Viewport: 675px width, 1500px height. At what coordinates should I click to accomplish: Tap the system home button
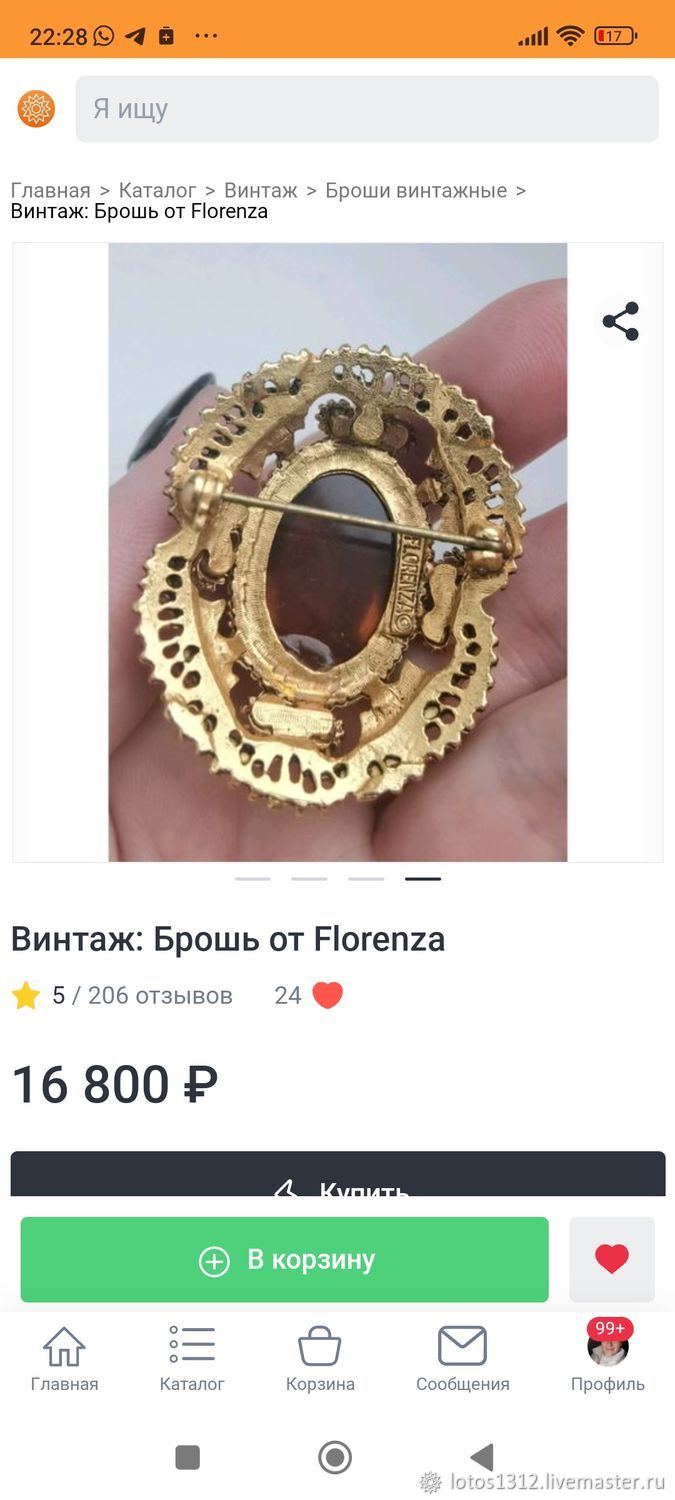coord(335,1457)
